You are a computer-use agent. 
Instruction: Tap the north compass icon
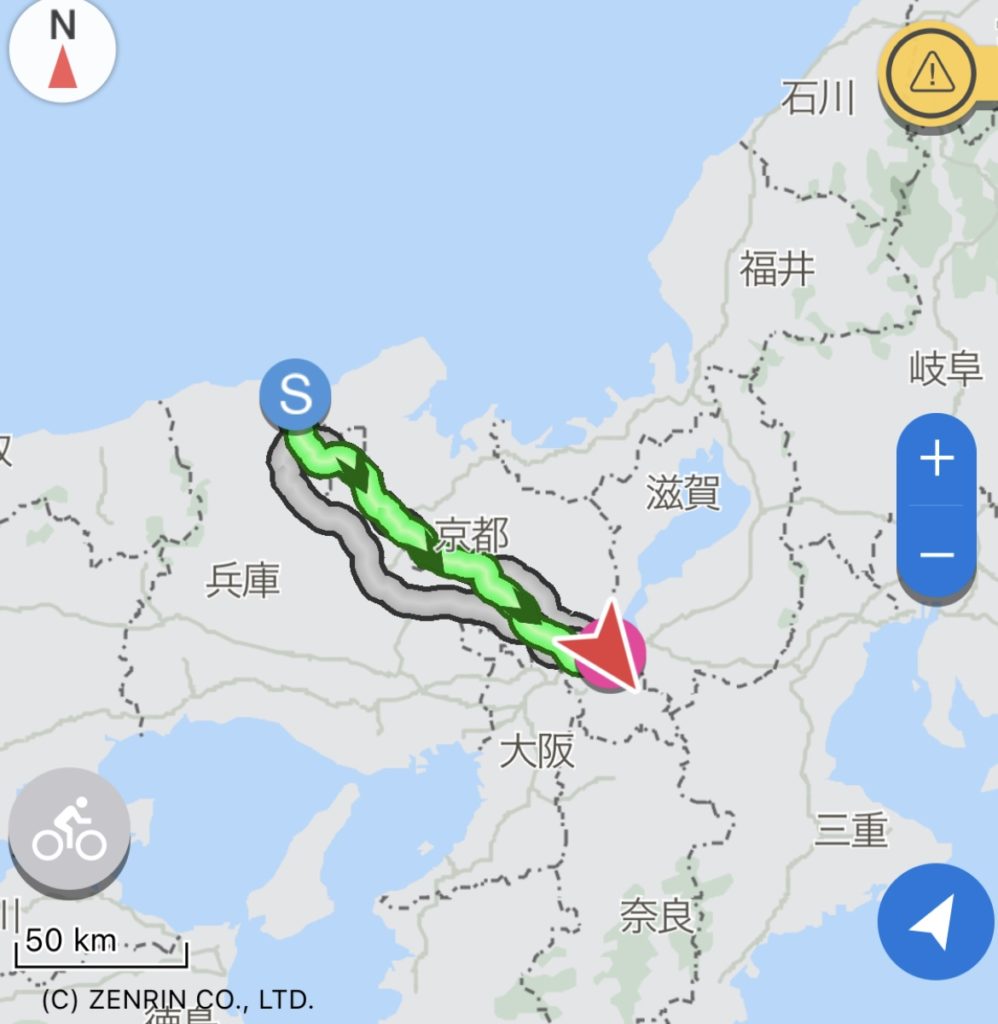62,50
